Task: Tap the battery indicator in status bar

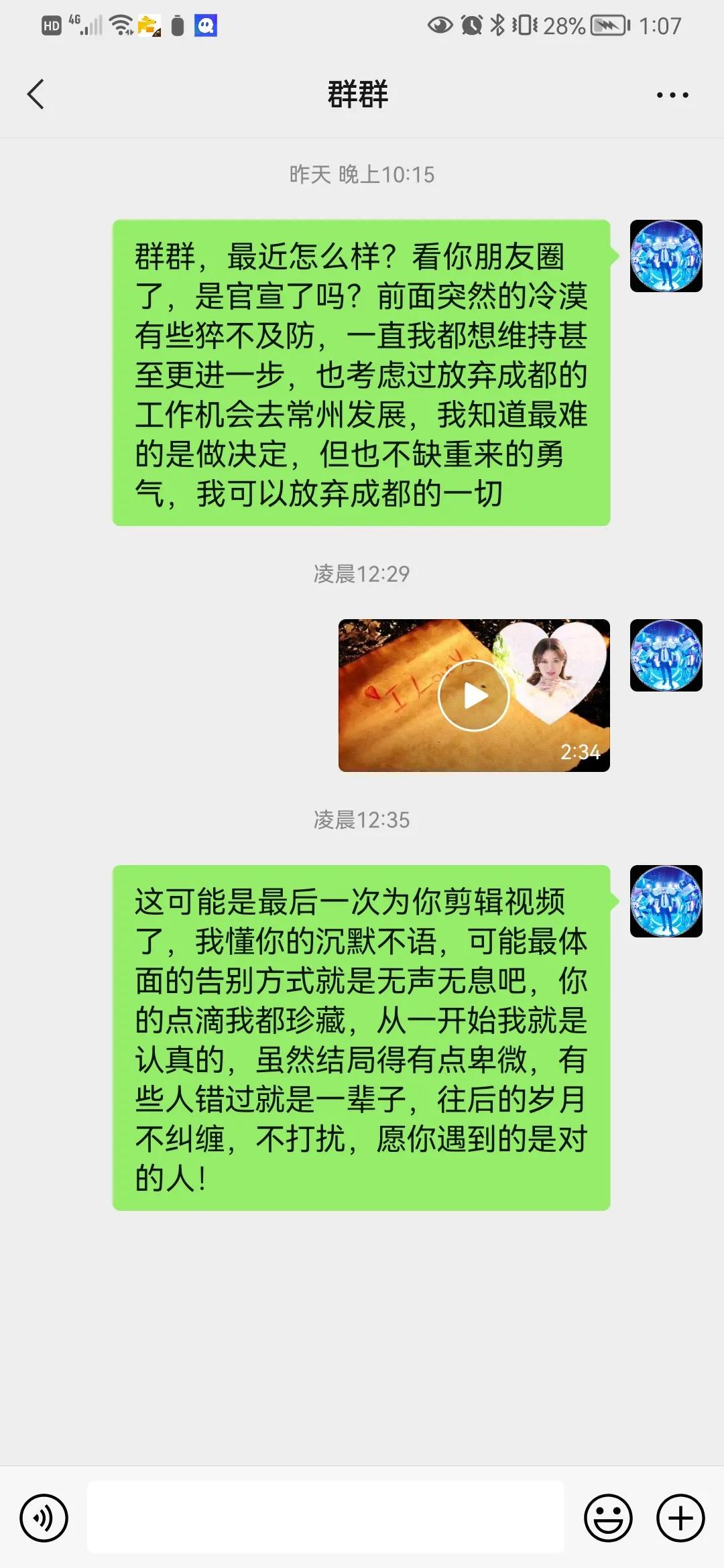Action: click(602, 25)
